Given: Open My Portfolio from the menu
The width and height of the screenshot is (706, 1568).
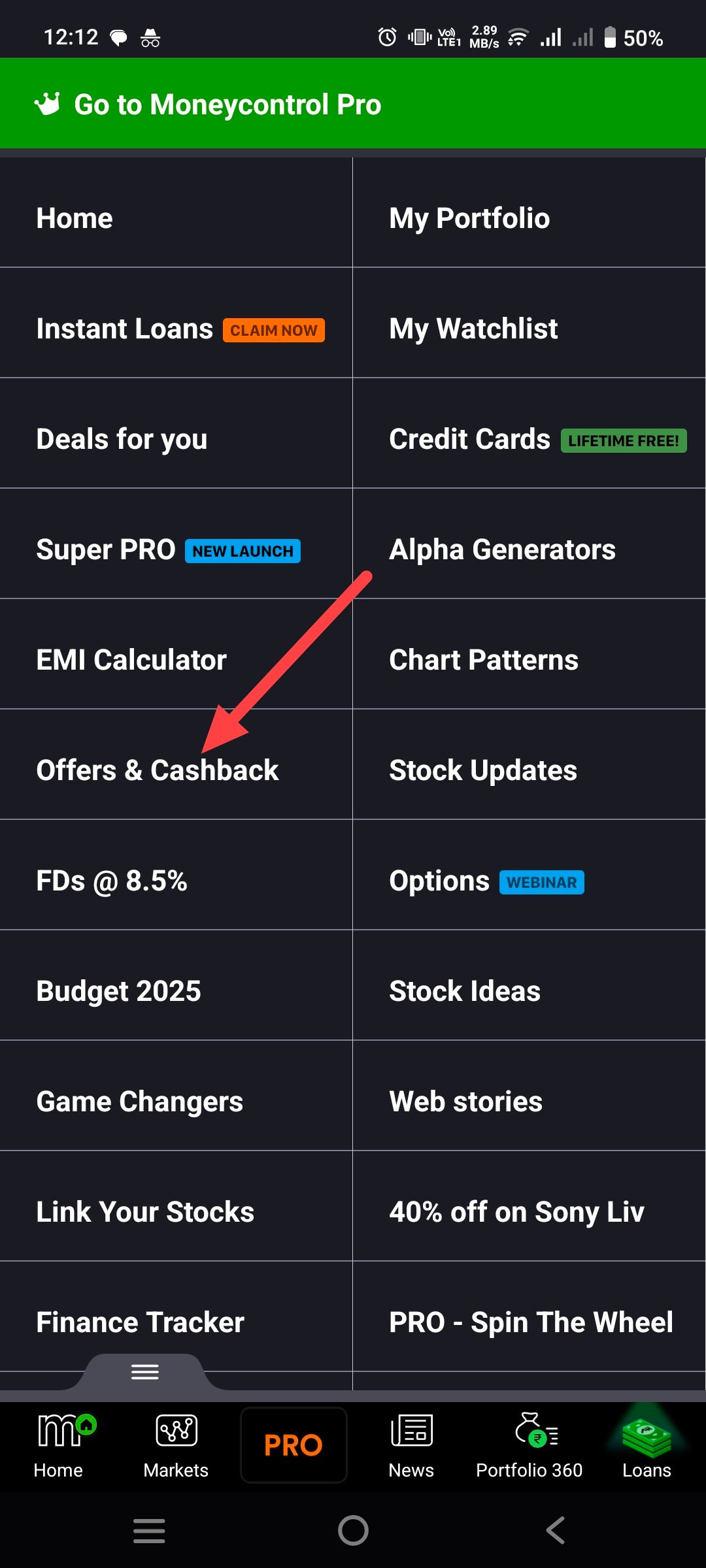Looking at the screenshot, I should pyautogui.click(x=529, y=218).
